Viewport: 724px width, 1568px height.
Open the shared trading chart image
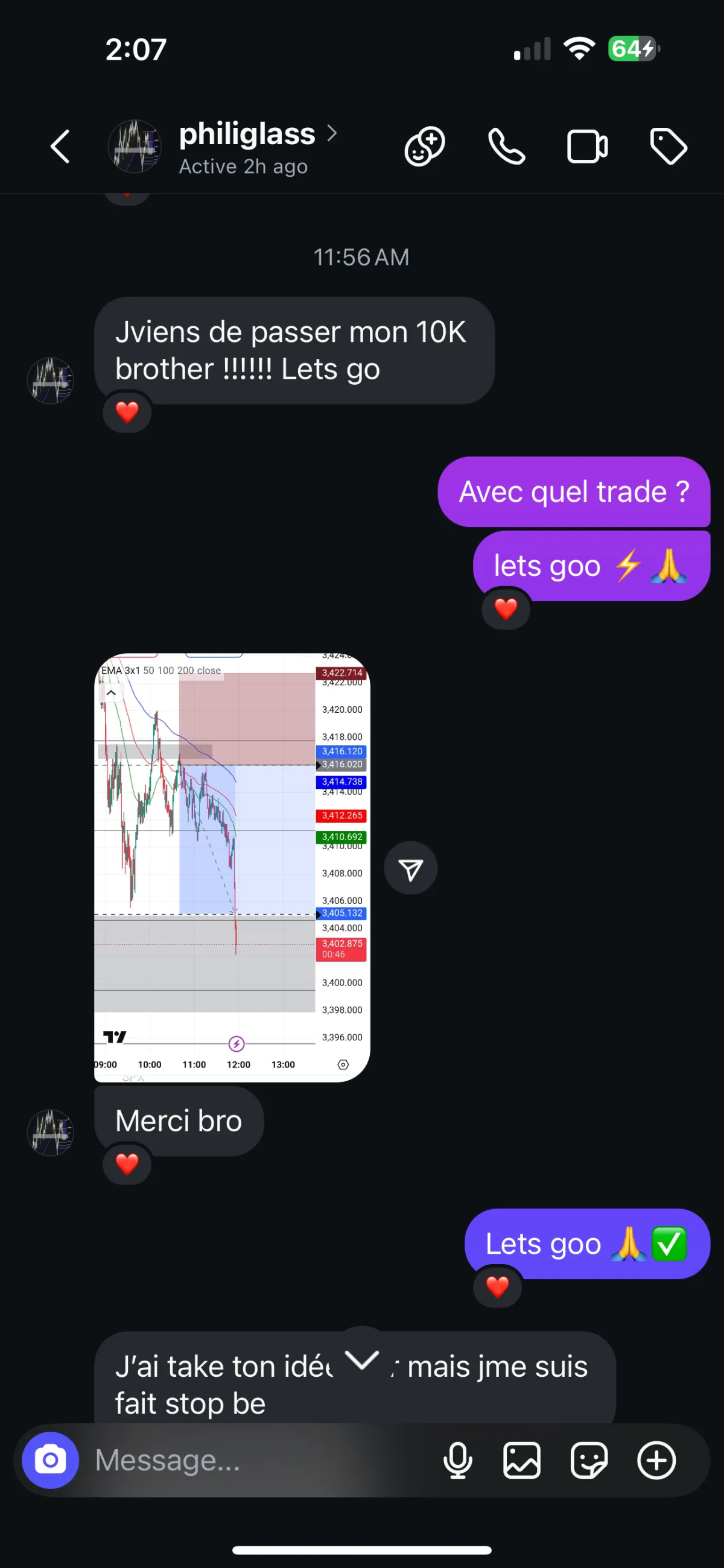click(232, 867)
